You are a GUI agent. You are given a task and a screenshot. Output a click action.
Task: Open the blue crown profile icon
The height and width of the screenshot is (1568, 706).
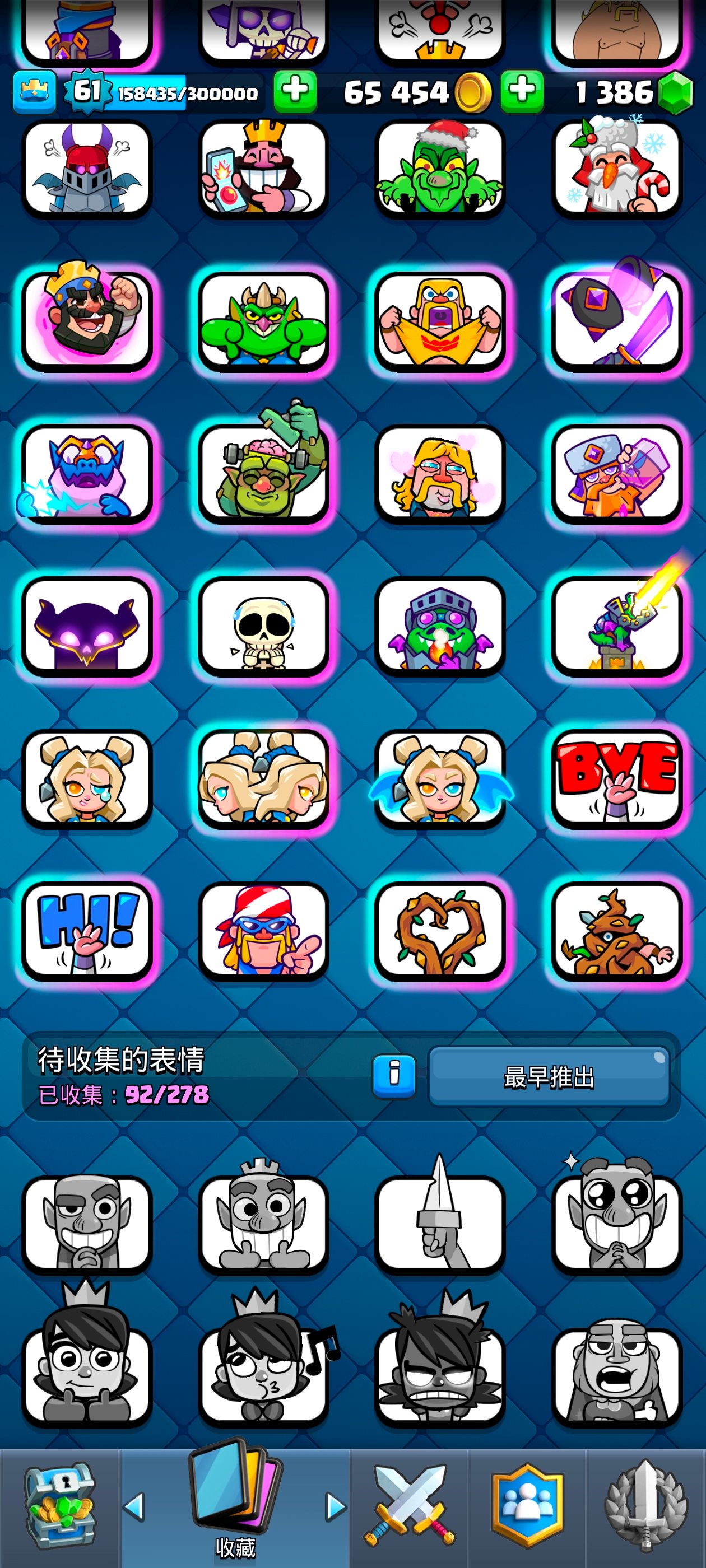tap(34, 92)
